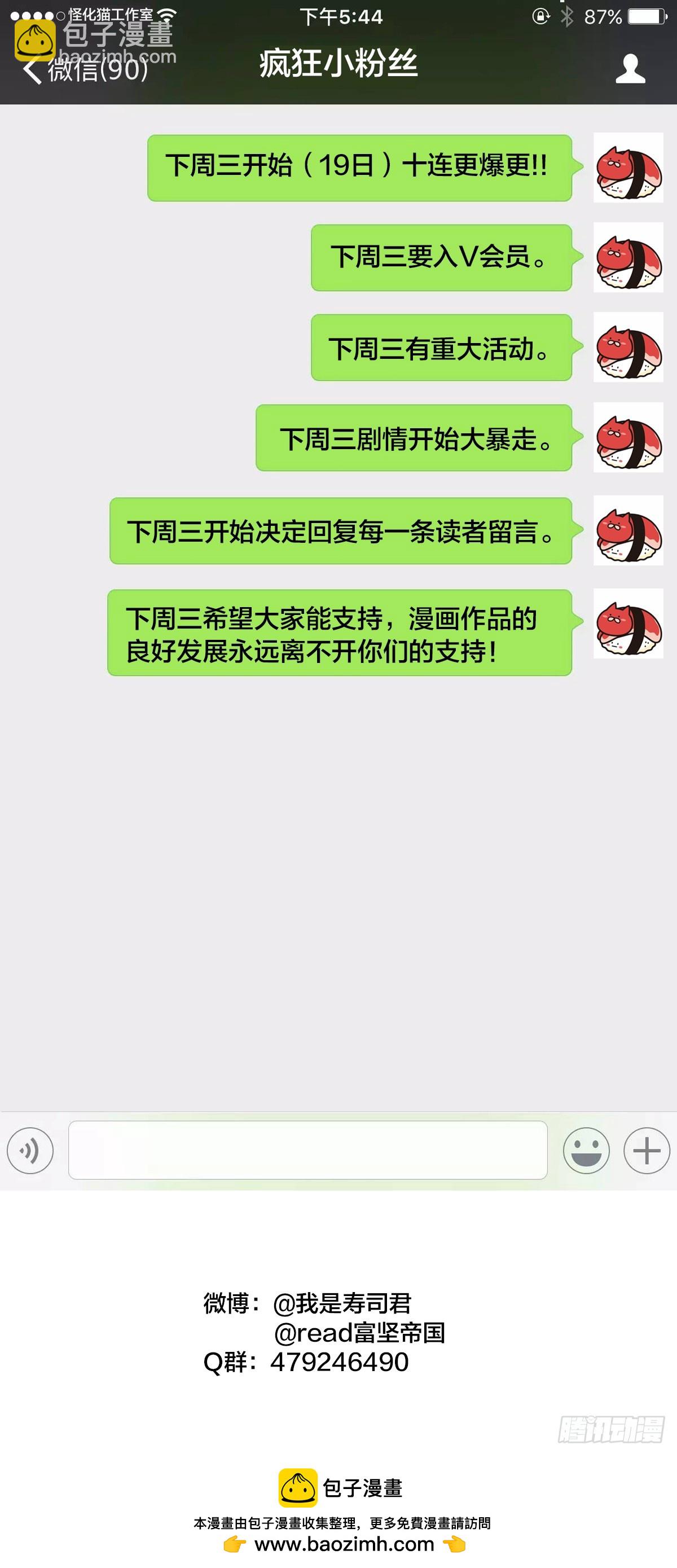Tap the message about 十连更爆更
Viewport: 677px width, 1568px height.
pos(356,164)
